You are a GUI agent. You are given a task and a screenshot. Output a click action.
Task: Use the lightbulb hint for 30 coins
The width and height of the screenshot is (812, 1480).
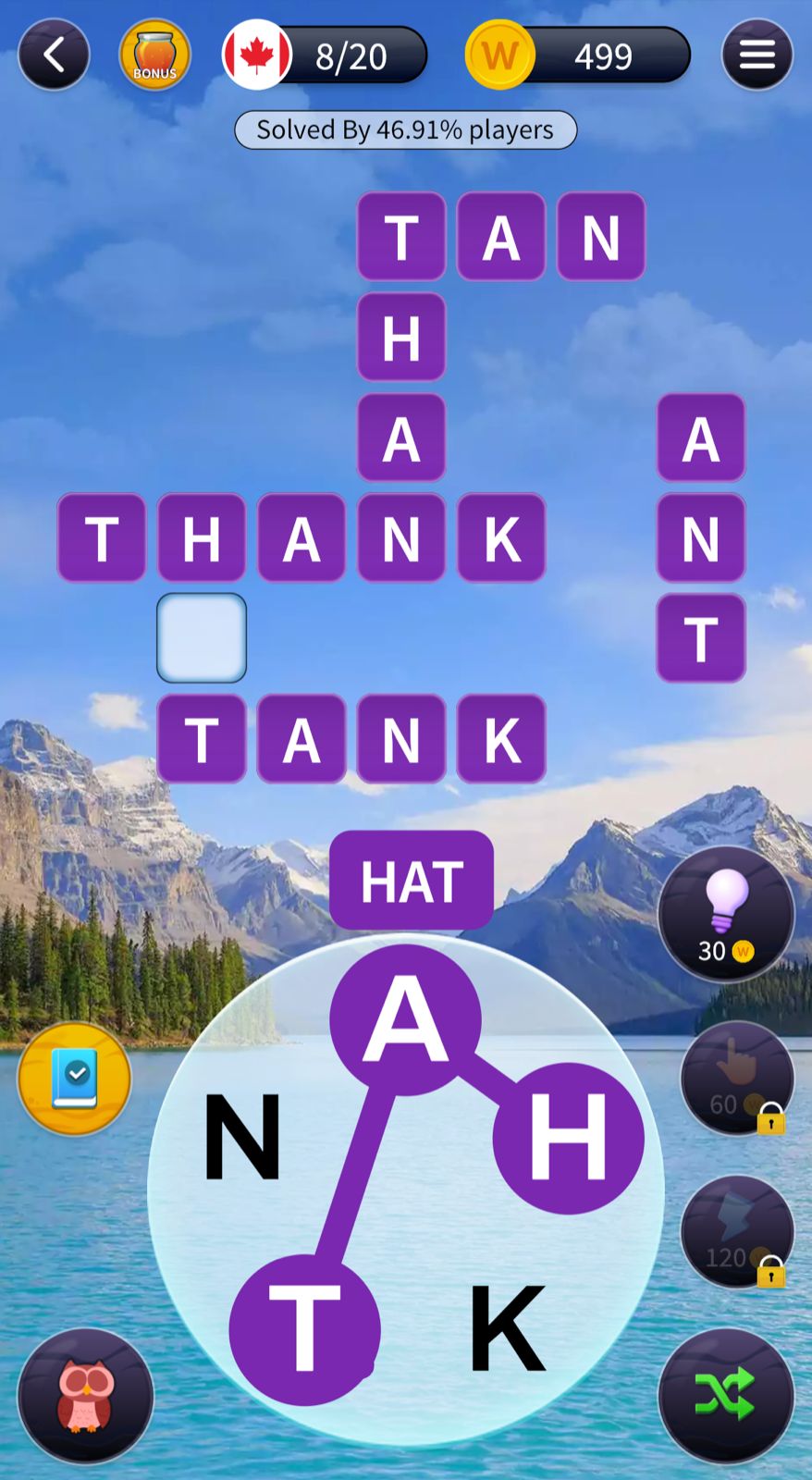tap(726, 914)
